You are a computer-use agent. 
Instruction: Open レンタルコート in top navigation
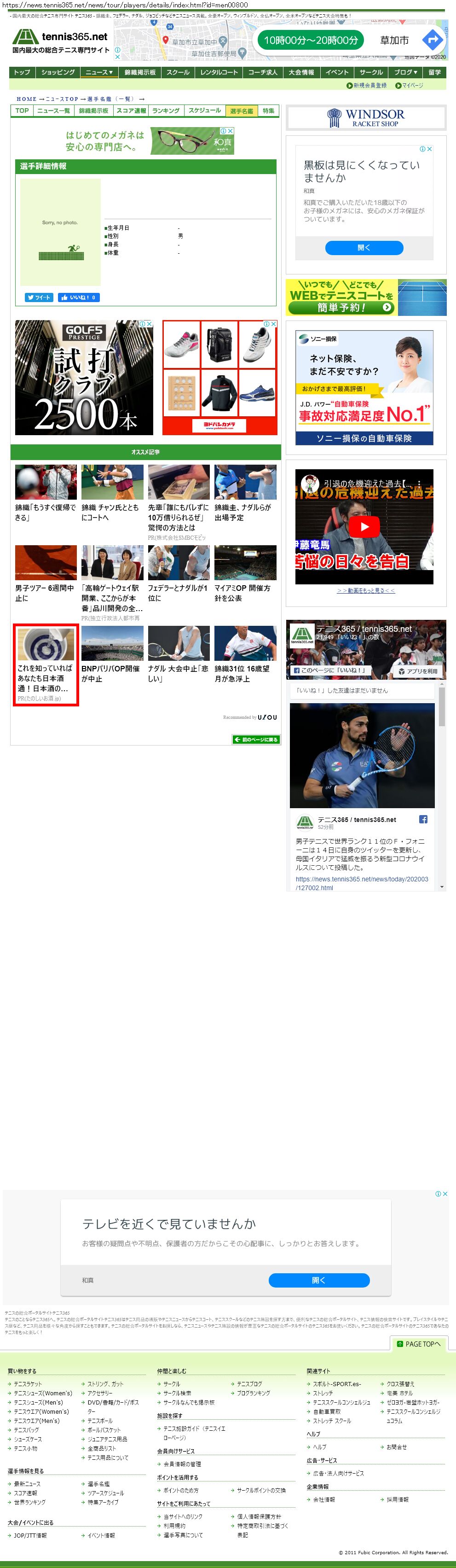click(219, 72)
